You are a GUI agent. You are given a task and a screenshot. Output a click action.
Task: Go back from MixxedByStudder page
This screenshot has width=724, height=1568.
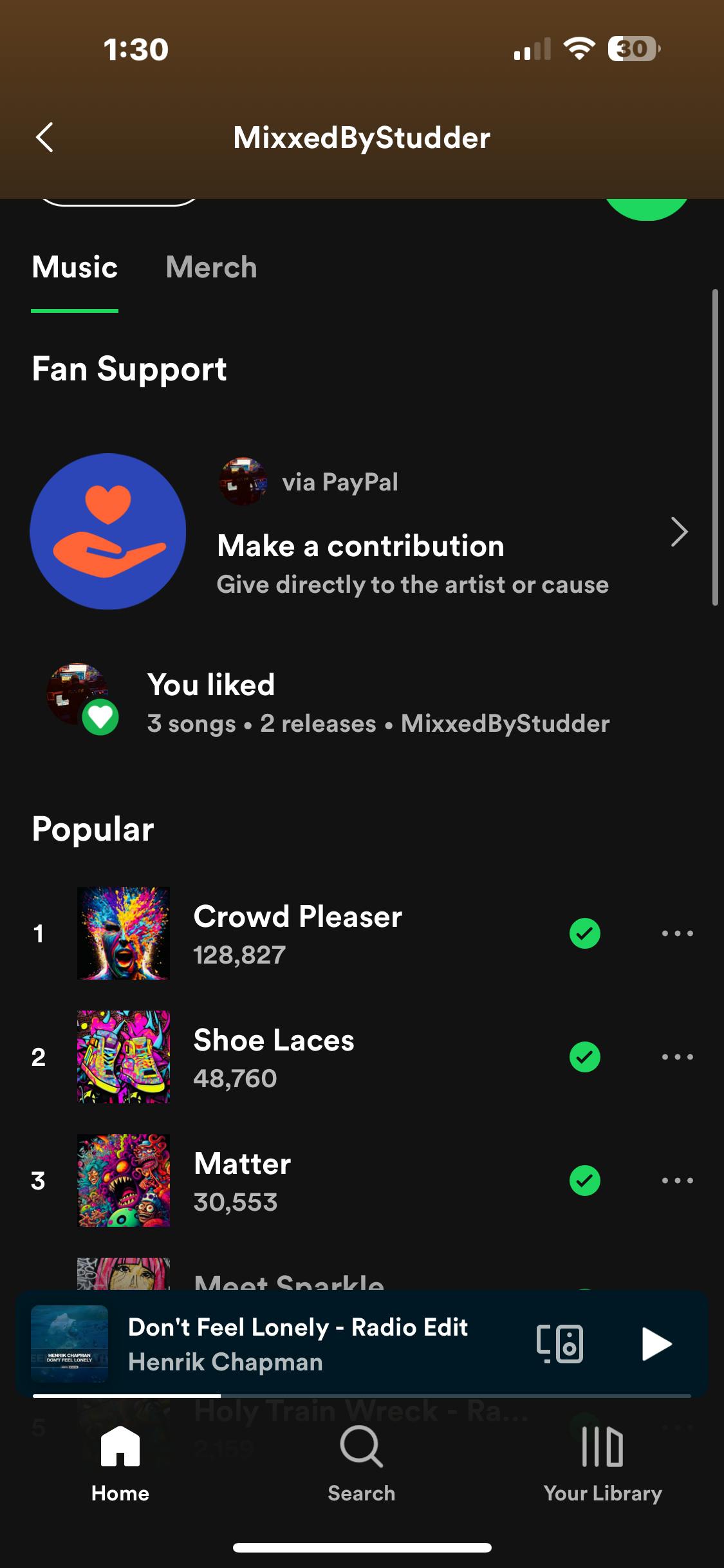44,137
